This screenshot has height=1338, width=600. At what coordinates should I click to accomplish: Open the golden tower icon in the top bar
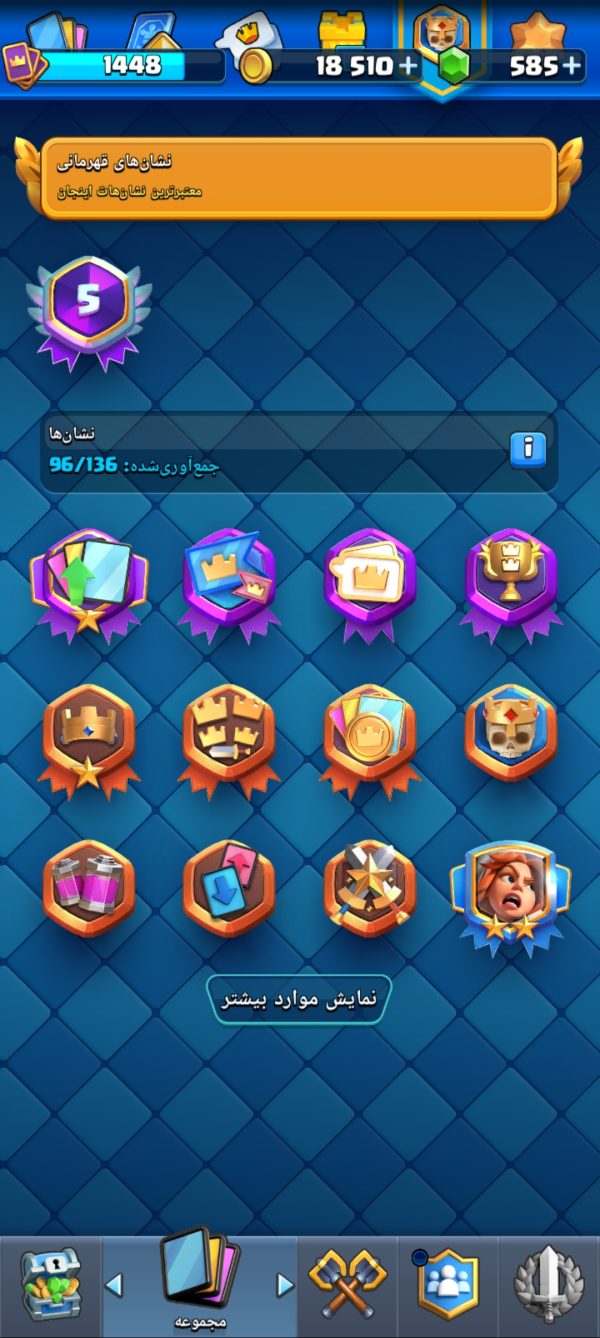(x=342, y=30)
